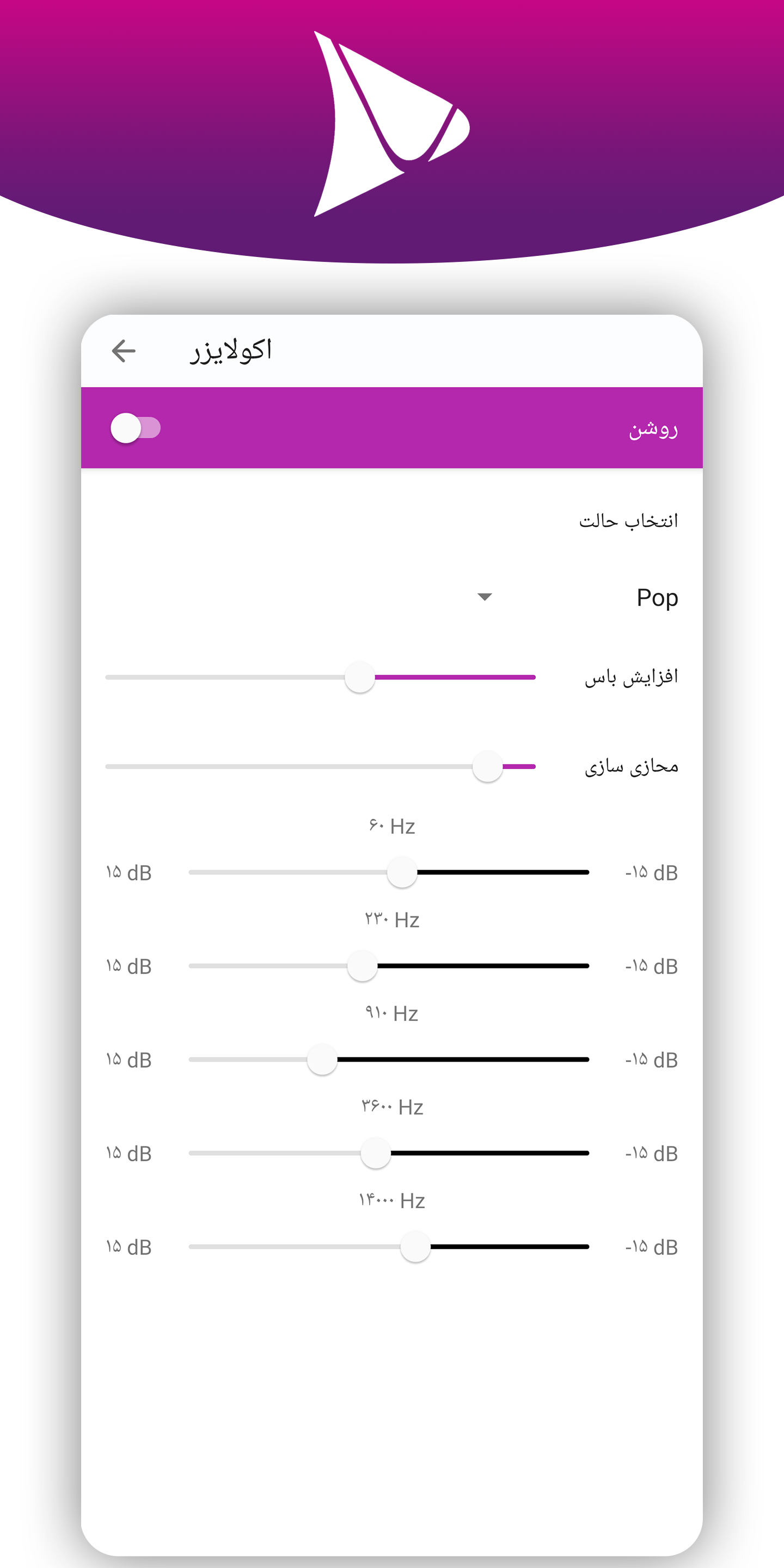Click the dropdown arrow beside Pop
The height and width of the screenshot is (1568, 784).
click(485, 598)
